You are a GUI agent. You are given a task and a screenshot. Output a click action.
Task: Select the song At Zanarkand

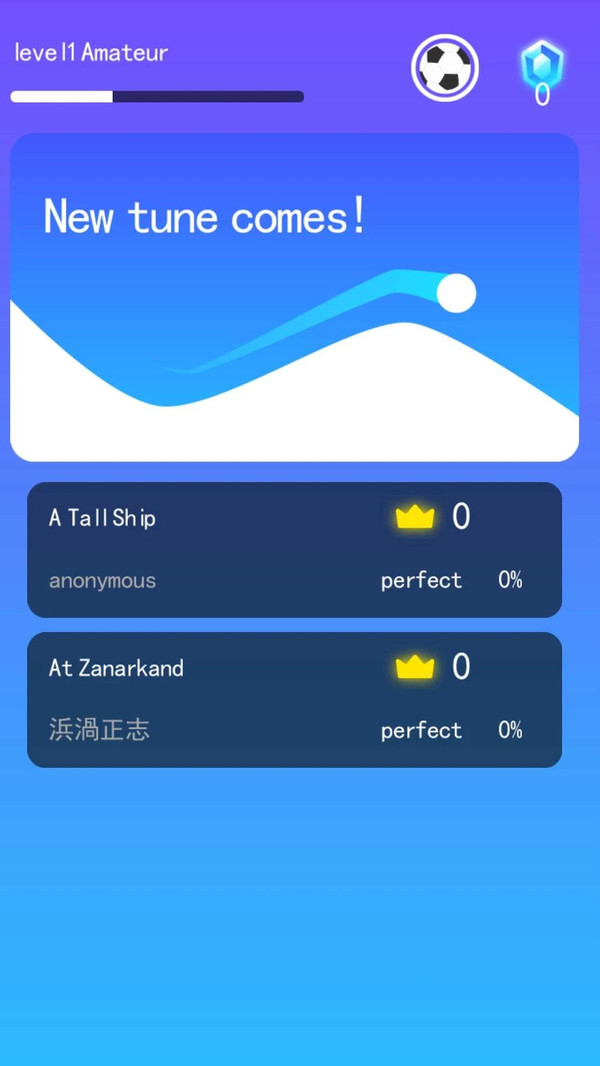click(x=294, y=699)
